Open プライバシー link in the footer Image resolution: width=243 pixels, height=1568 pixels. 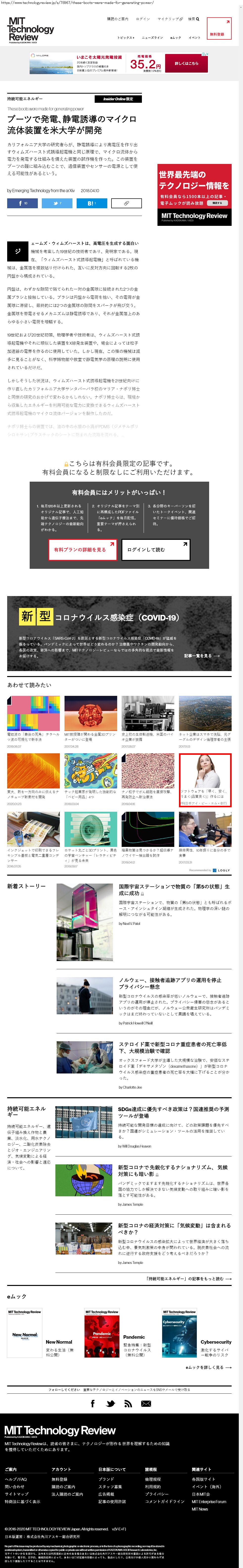(x=157, y=1494)
